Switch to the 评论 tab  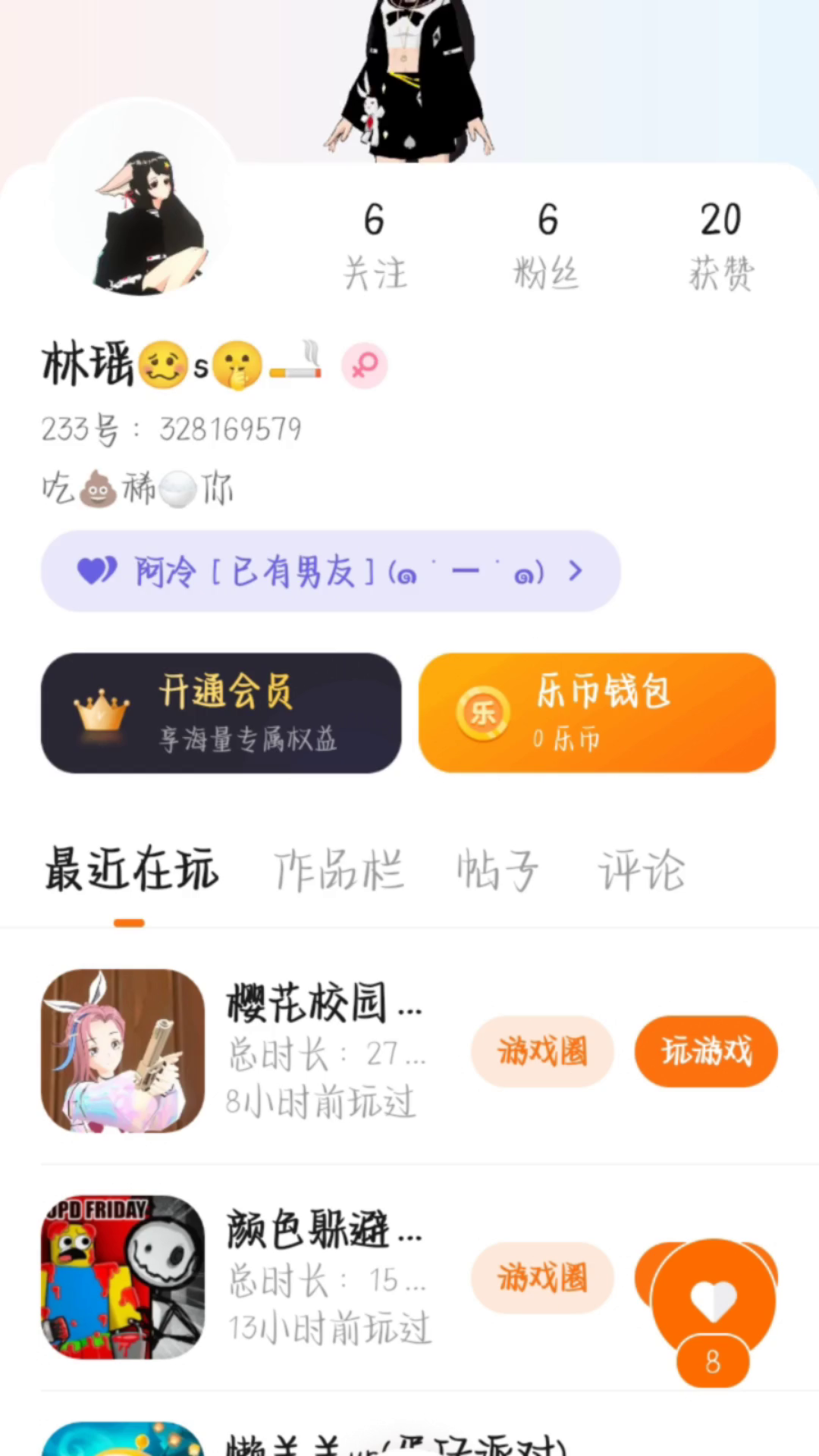642,871
